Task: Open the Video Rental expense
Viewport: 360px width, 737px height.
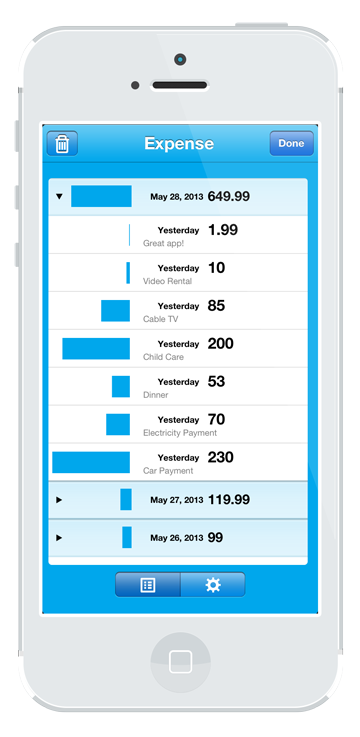Action: click(x=178, y=273)
